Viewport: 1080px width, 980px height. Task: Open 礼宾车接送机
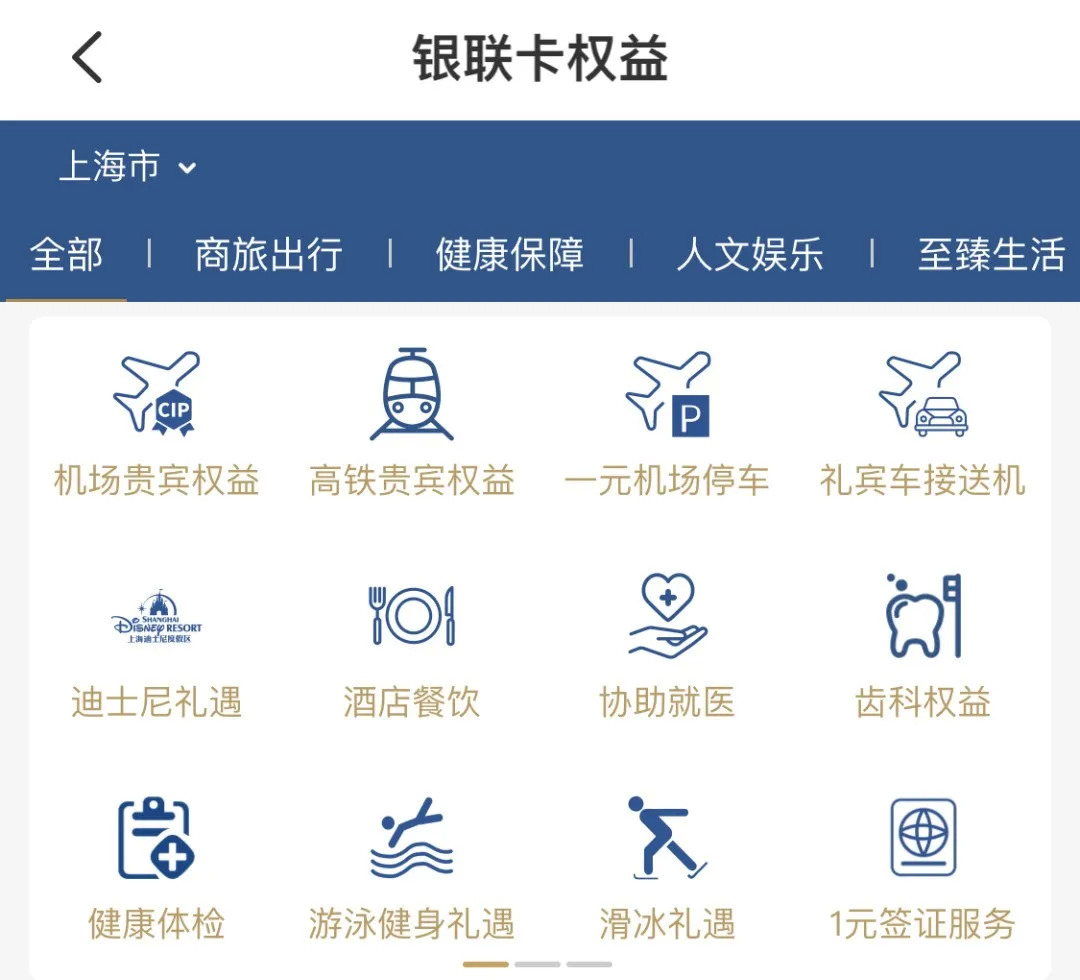(x=923, y=422)
